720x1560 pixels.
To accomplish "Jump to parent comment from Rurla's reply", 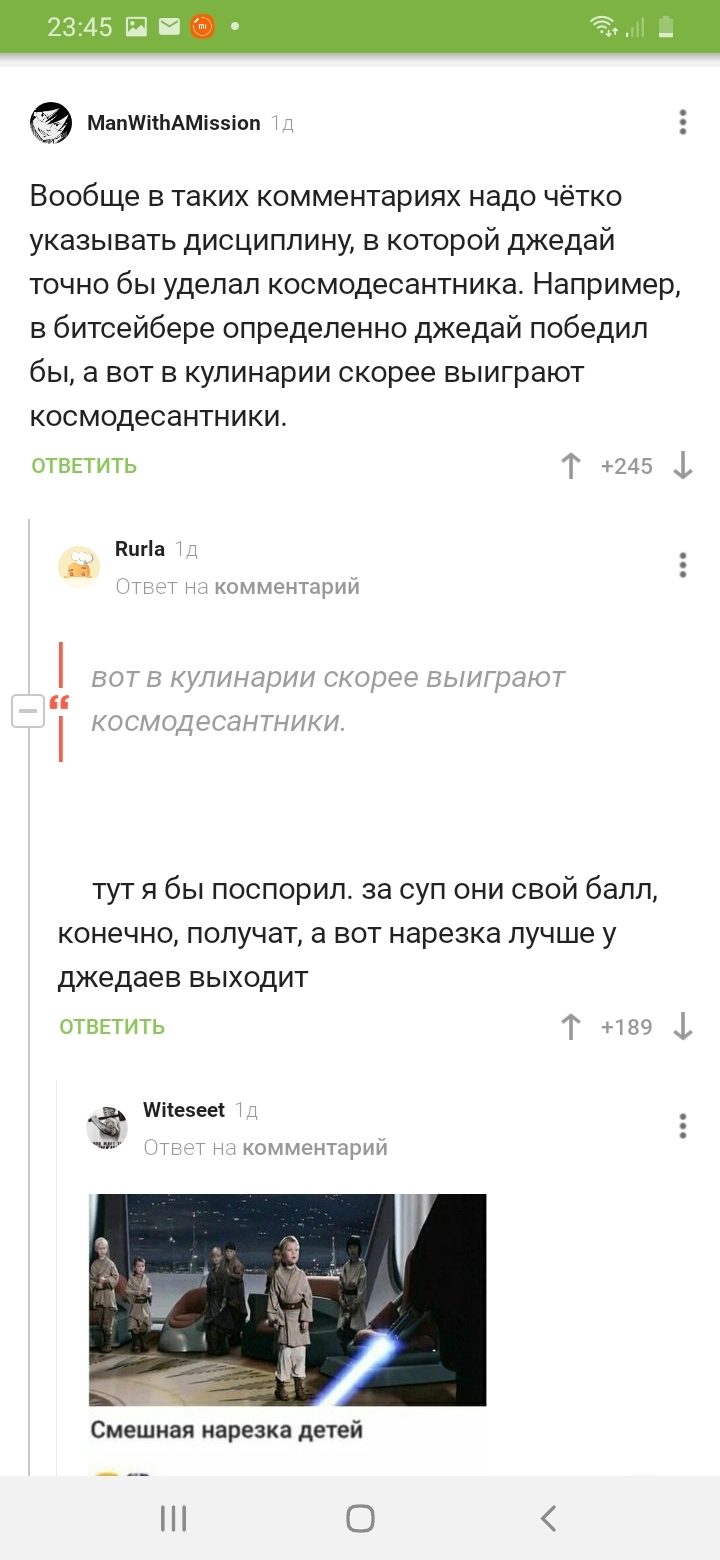I will pos(286,587).
